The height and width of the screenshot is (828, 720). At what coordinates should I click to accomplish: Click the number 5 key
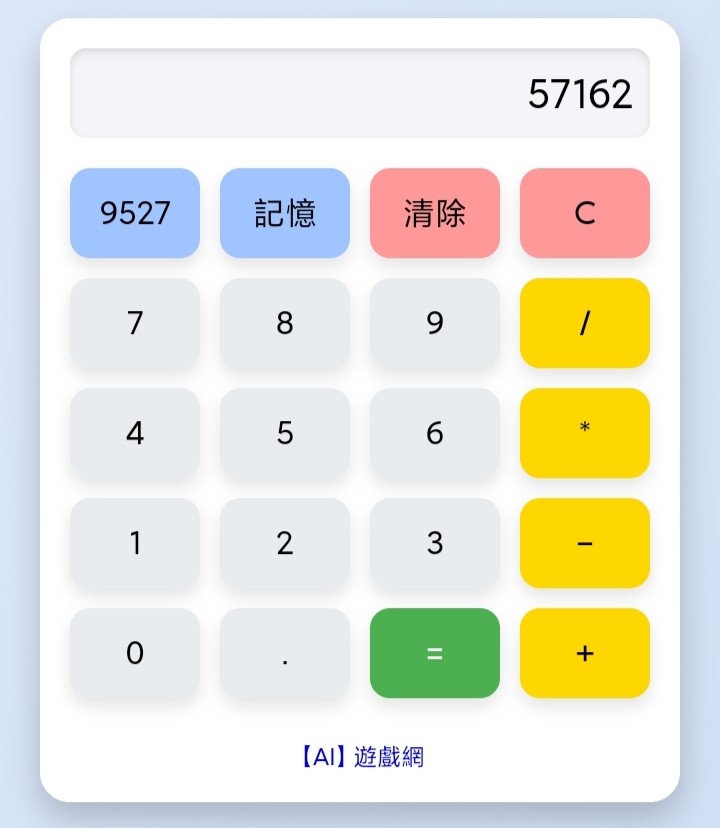pyautogui.click(x=285, y=433)
